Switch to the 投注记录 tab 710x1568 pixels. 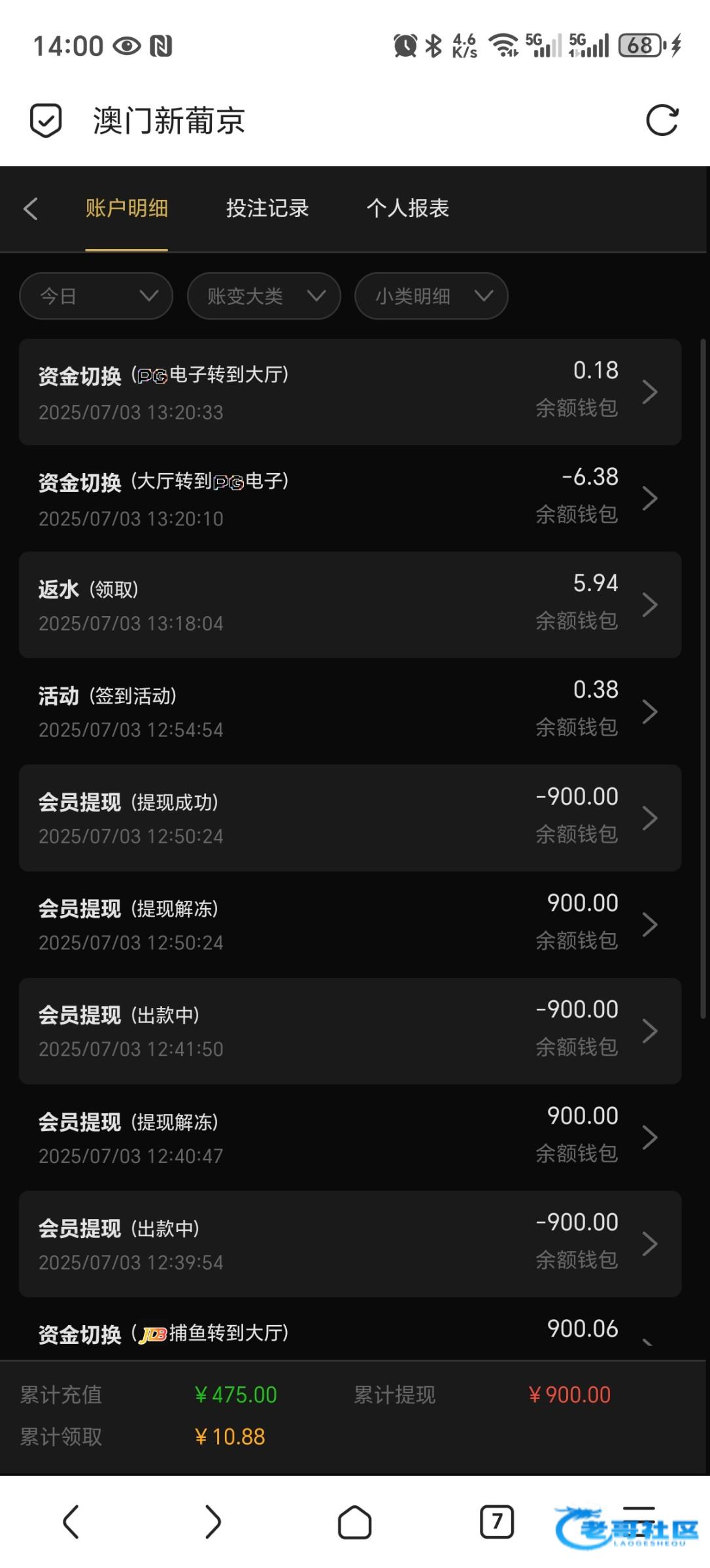(x=267, y=208)
